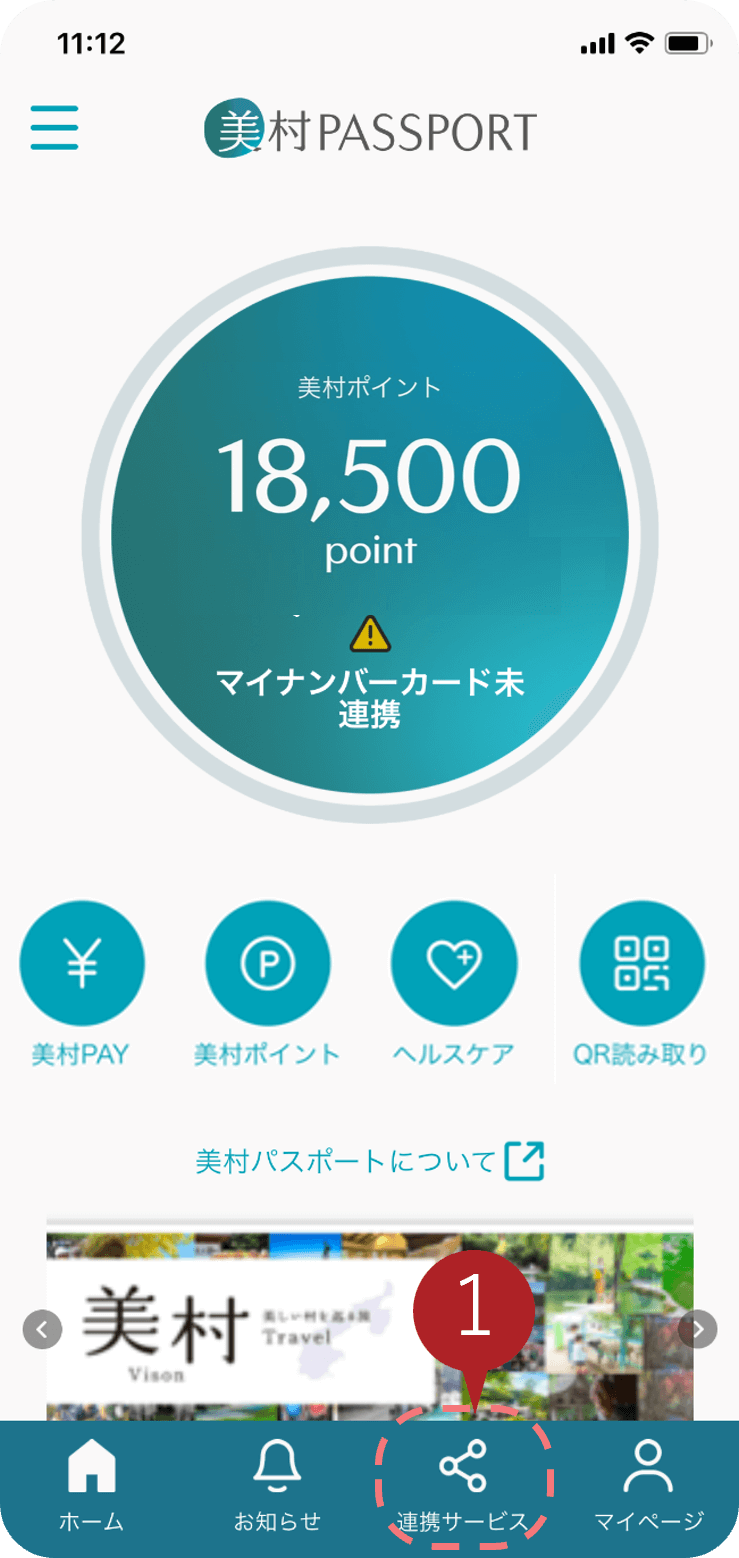Switch to the お知らせ tab
Image resolution: width=739 pixels, height=1558 pixels.
(277, 1488)
